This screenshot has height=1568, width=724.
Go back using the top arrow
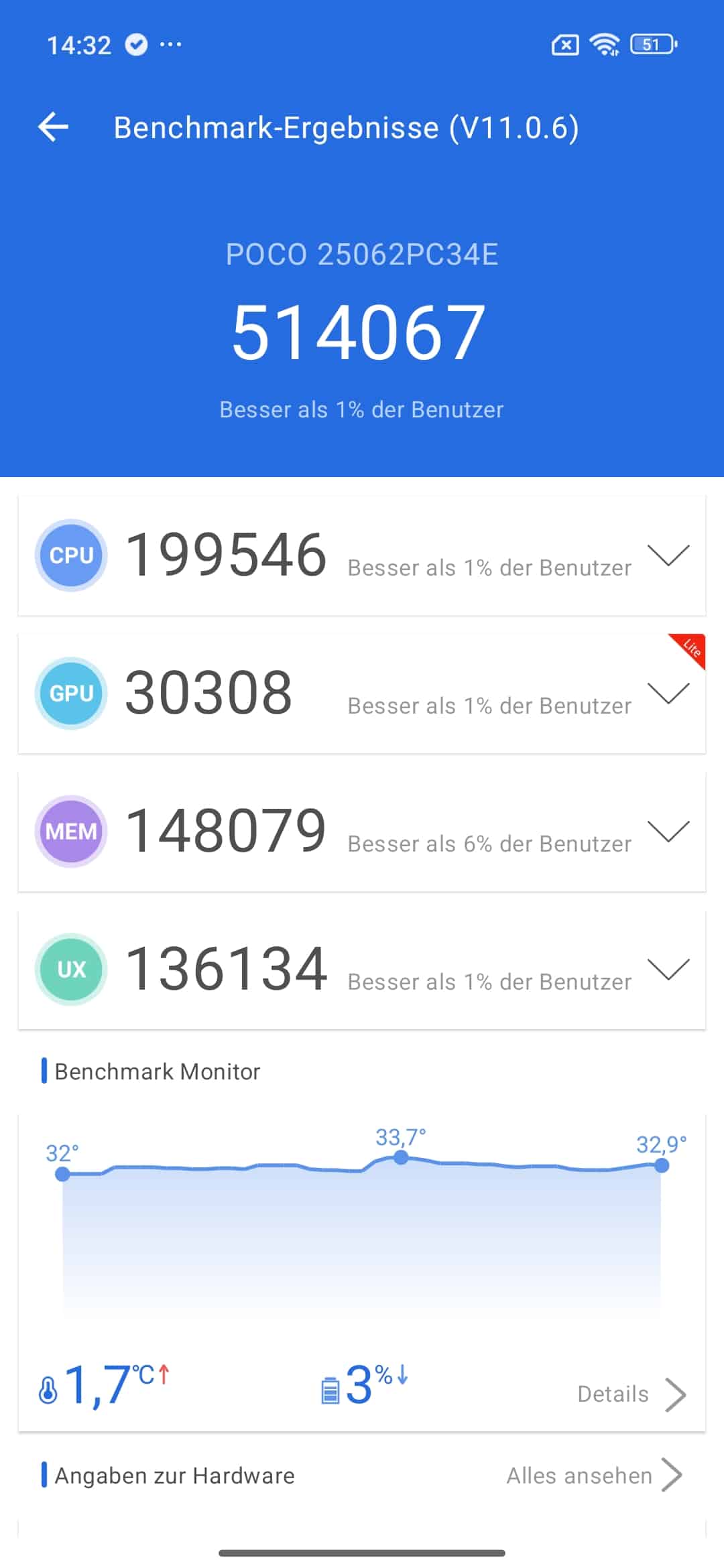54,127
